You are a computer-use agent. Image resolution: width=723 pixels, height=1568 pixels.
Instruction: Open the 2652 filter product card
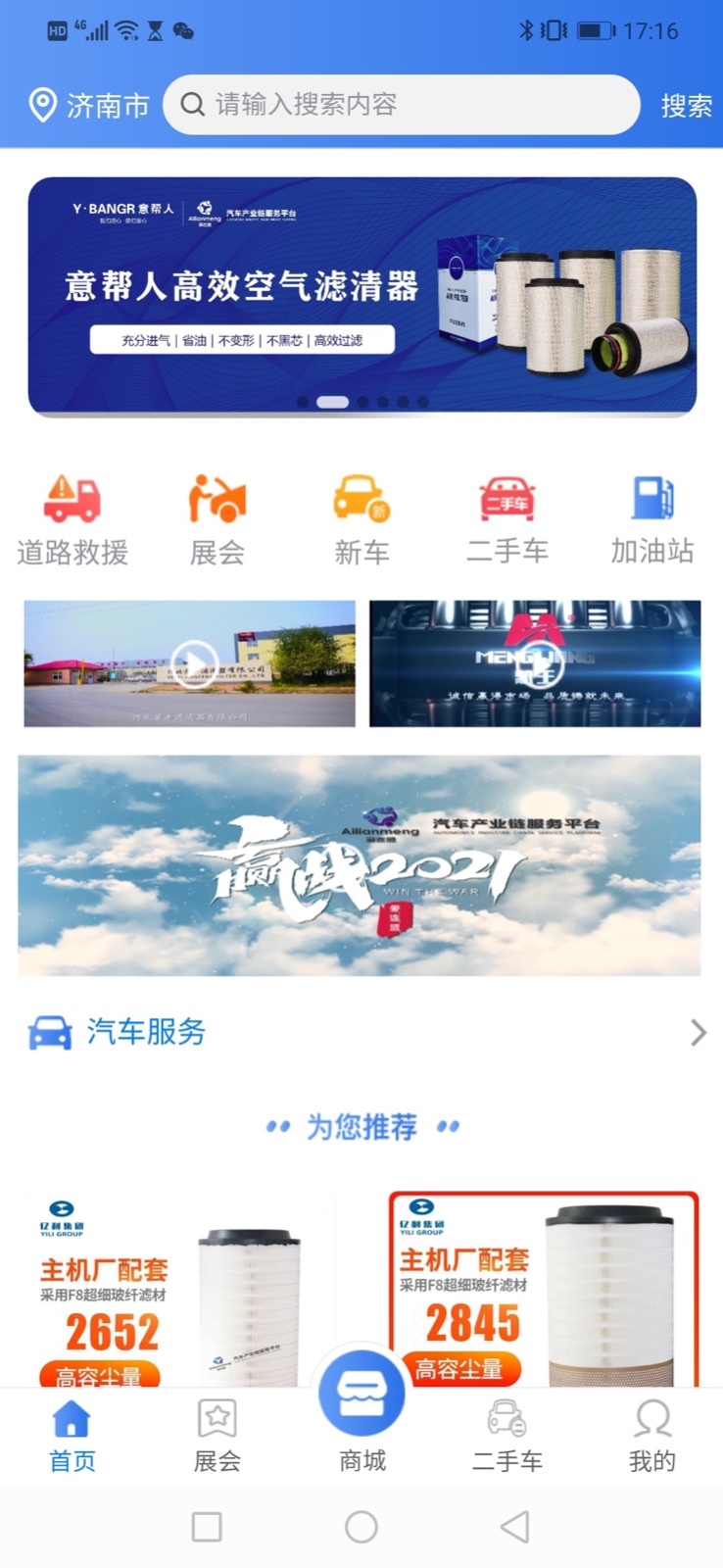(176, 1289)
